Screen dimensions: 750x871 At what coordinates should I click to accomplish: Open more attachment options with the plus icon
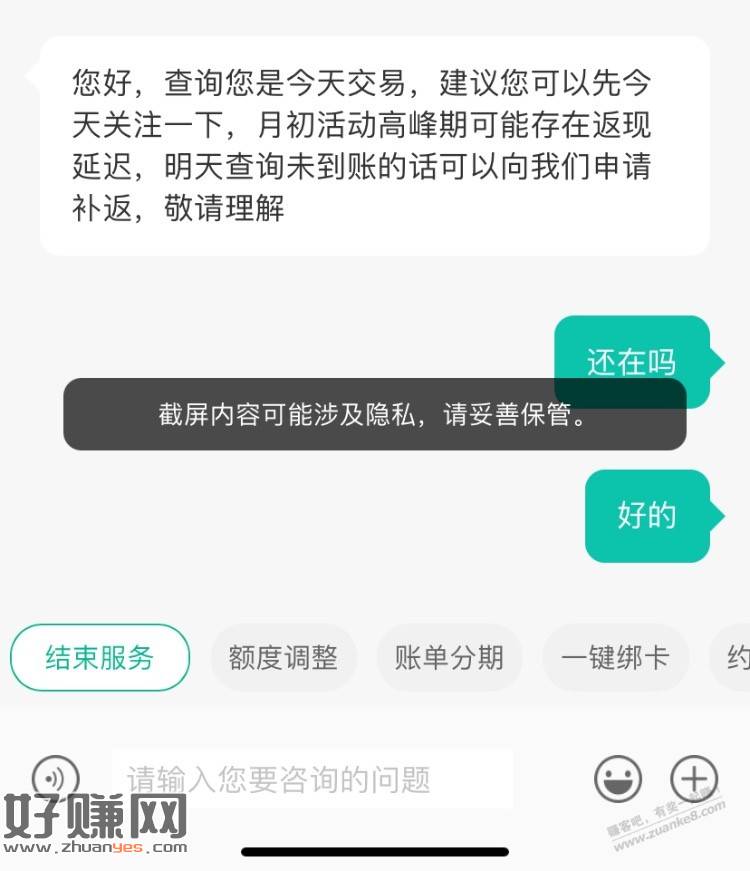tap(694, 777)
